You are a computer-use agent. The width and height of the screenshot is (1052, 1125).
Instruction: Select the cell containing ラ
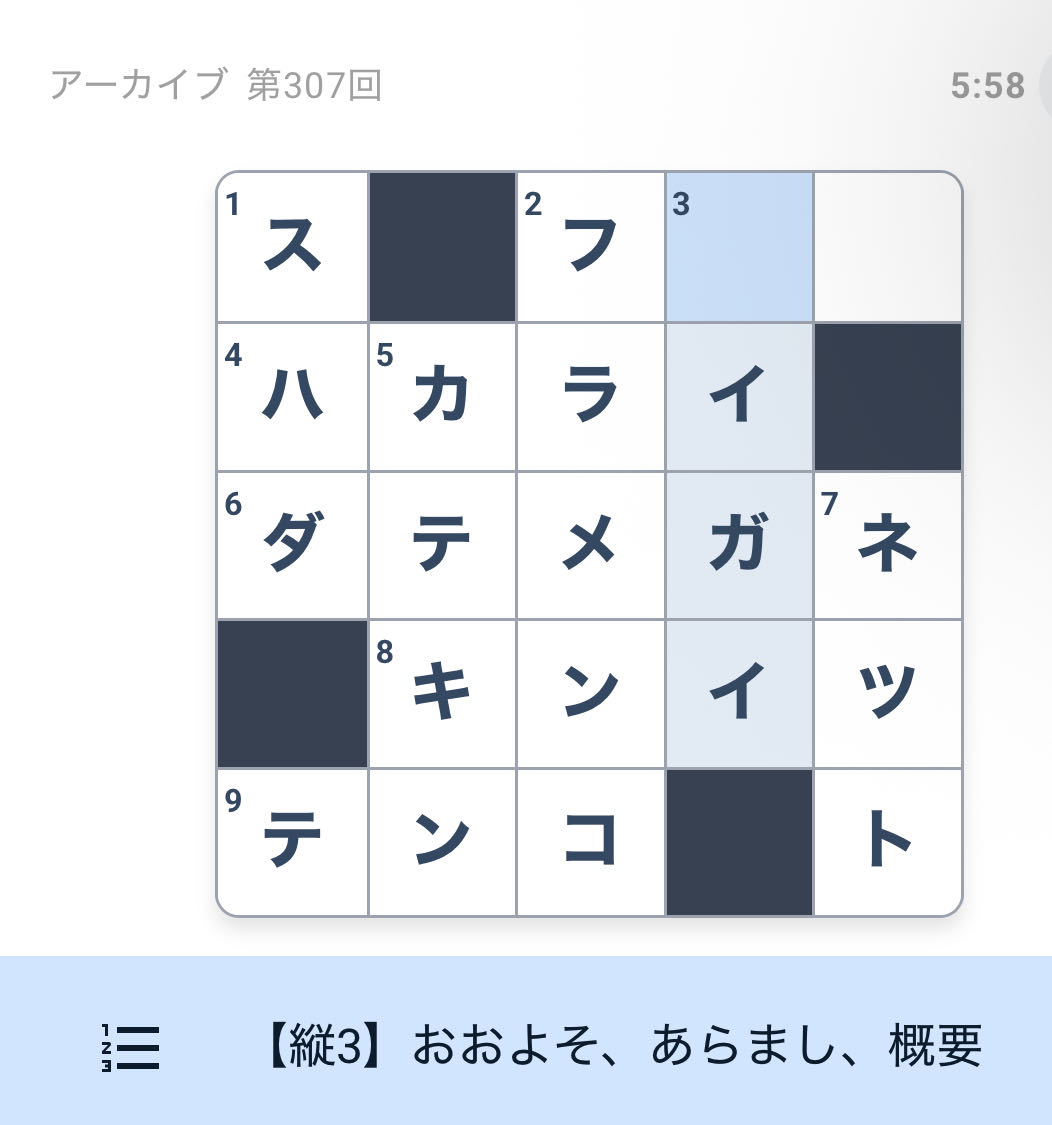click(x=591, y=397)
